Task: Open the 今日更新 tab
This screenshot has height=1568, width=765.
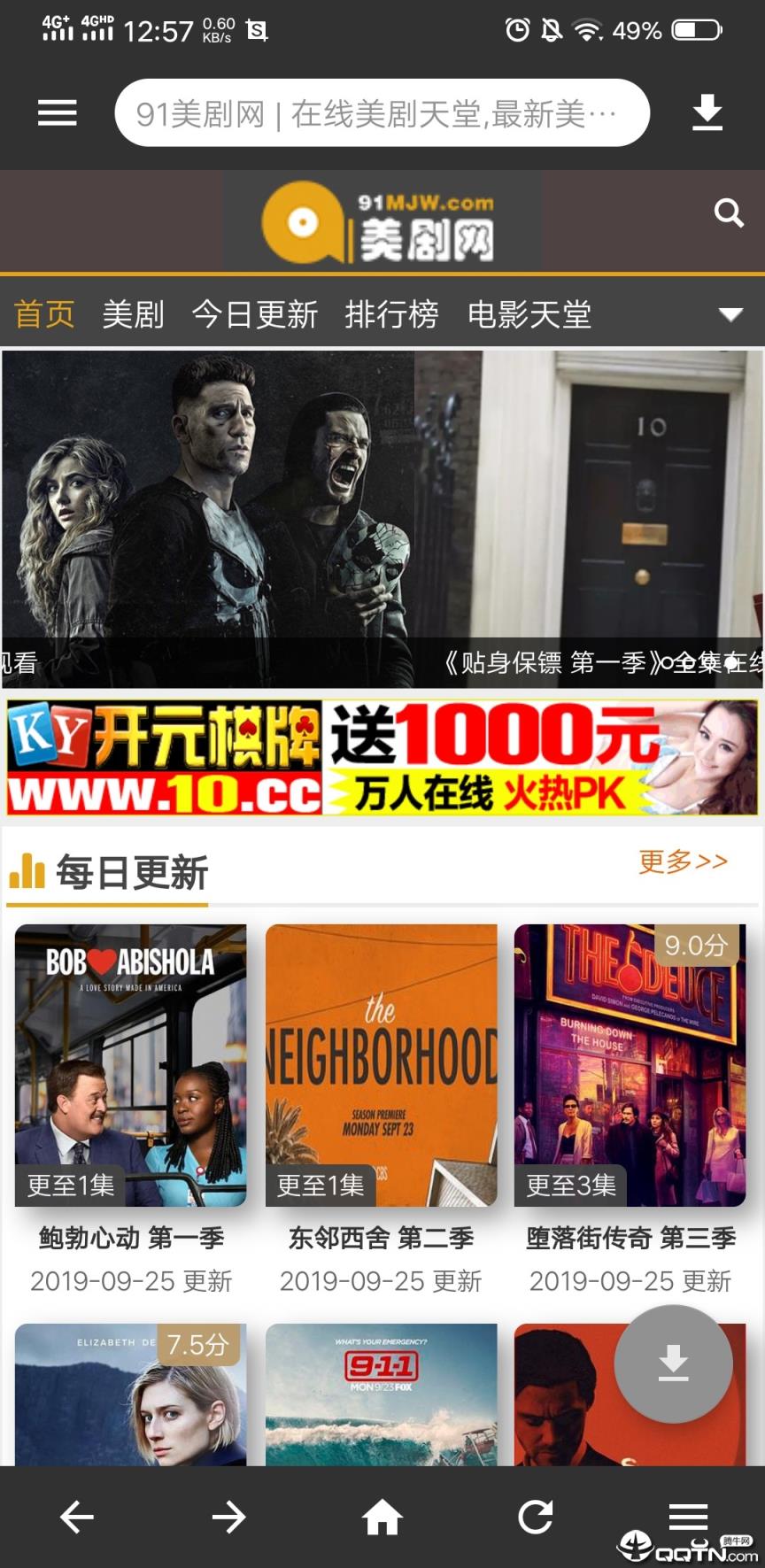Action: point(255,314)
